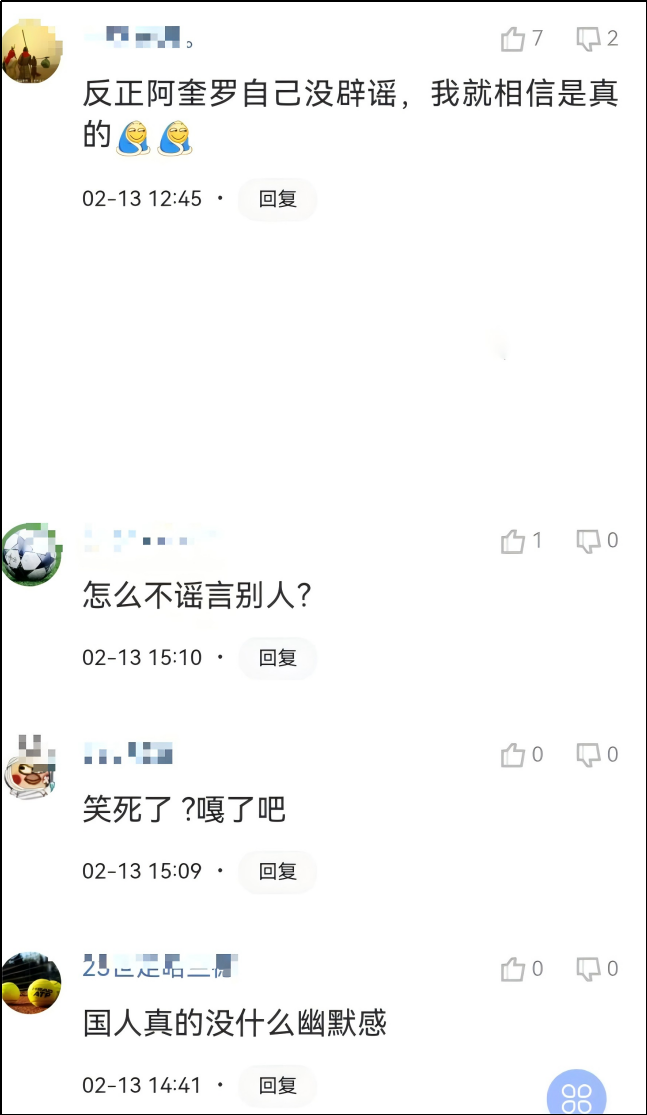
Task: Open the tennis balls avatar's profile
Action: click(31, 983)
